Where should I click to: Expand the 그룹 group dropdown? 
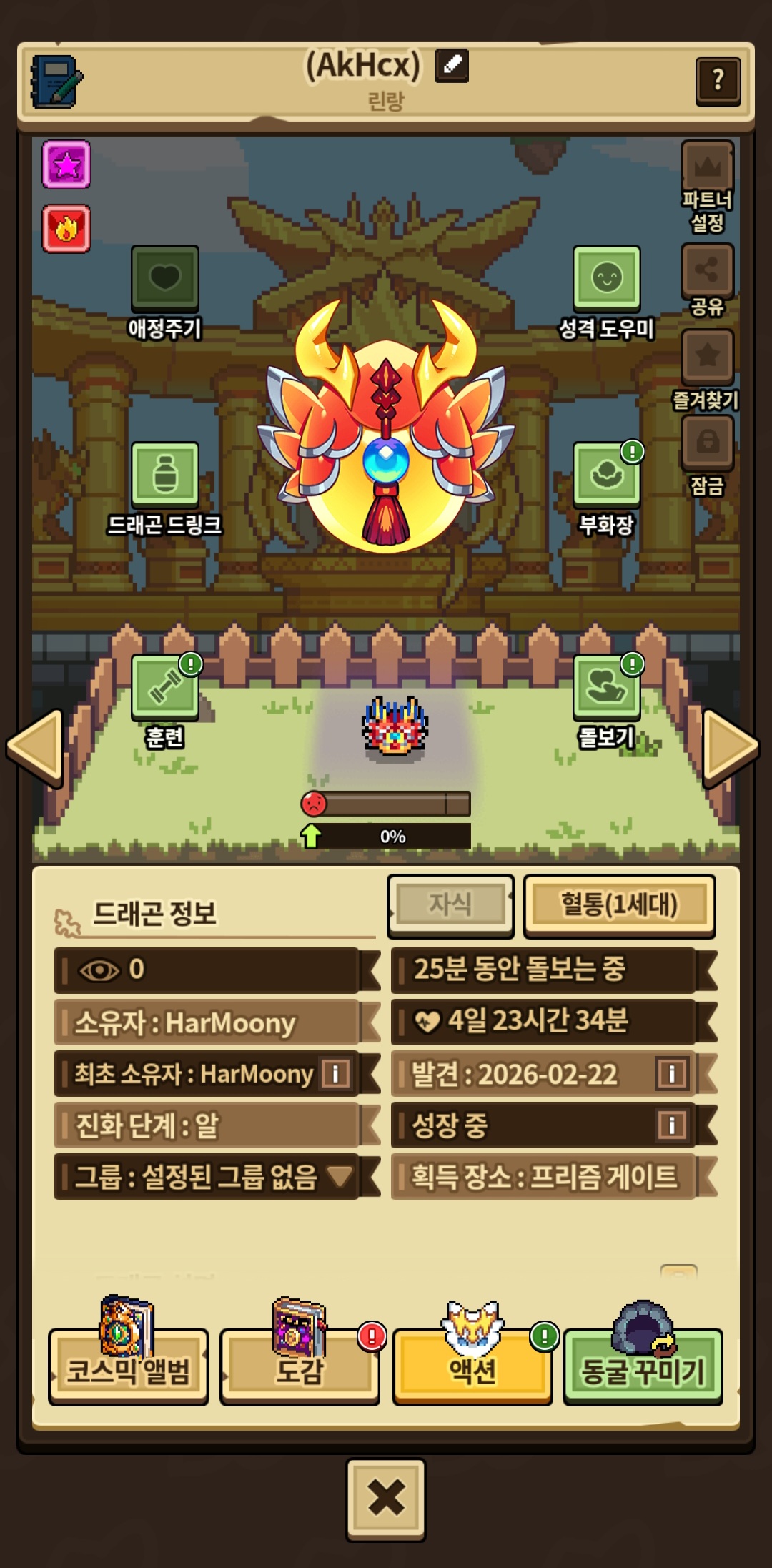click(340, 1175)
